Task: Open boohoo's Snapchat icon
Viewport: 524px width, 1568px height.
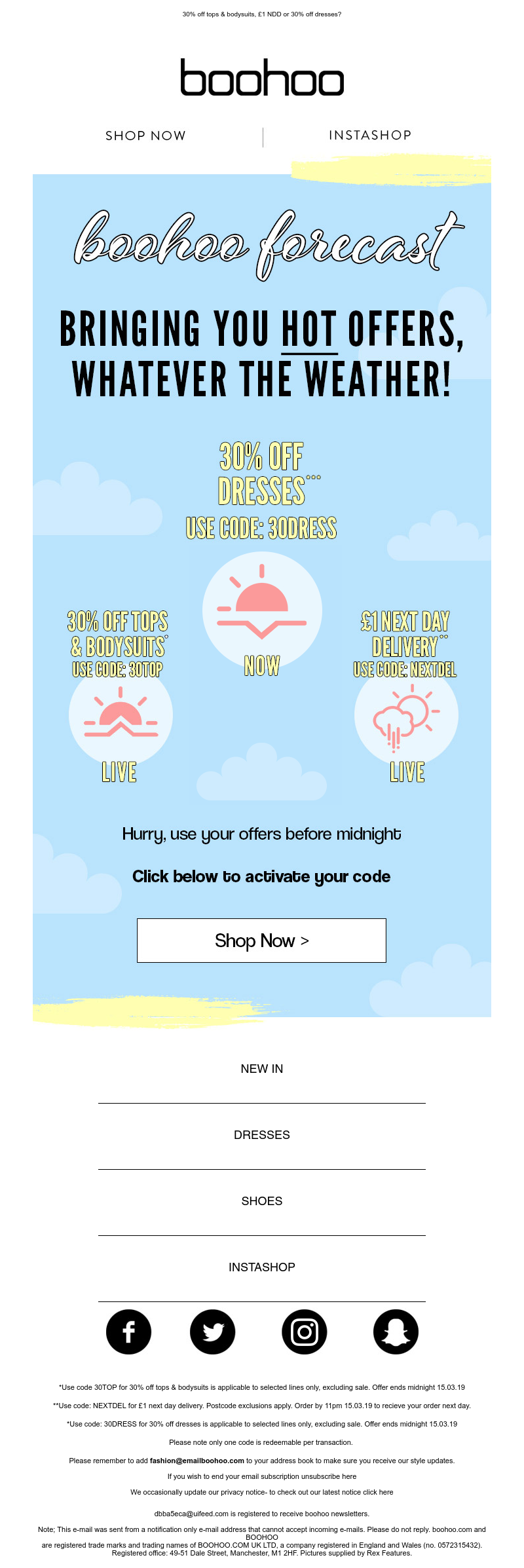Action: (x=396, y=1332)
